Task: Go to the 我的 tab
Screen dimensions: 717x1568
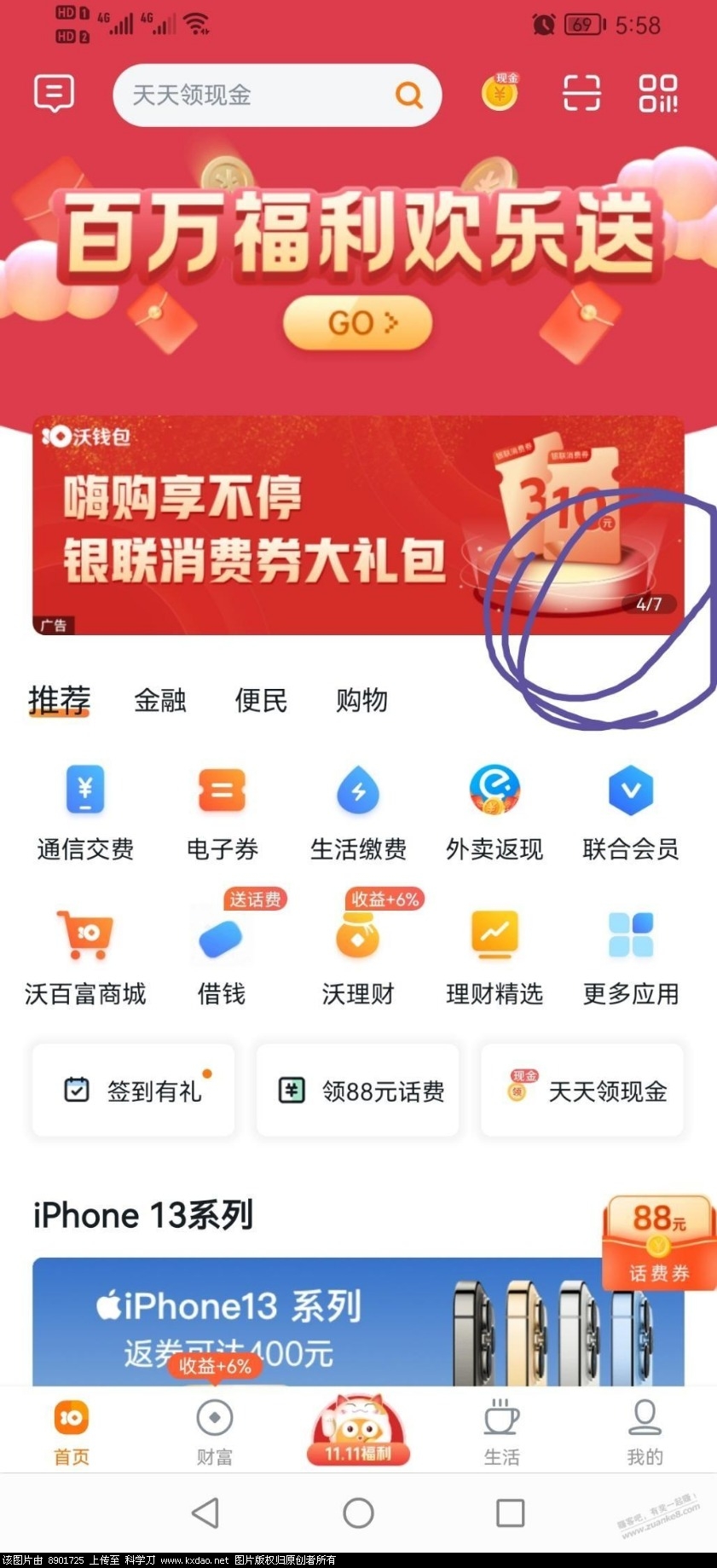Action: tap(645, 1432)
